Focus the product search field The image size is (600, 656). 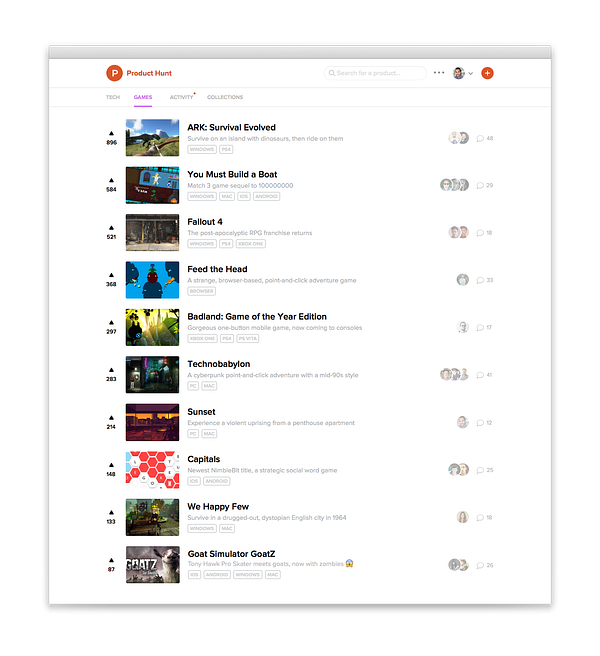click(x=375, y=73)
